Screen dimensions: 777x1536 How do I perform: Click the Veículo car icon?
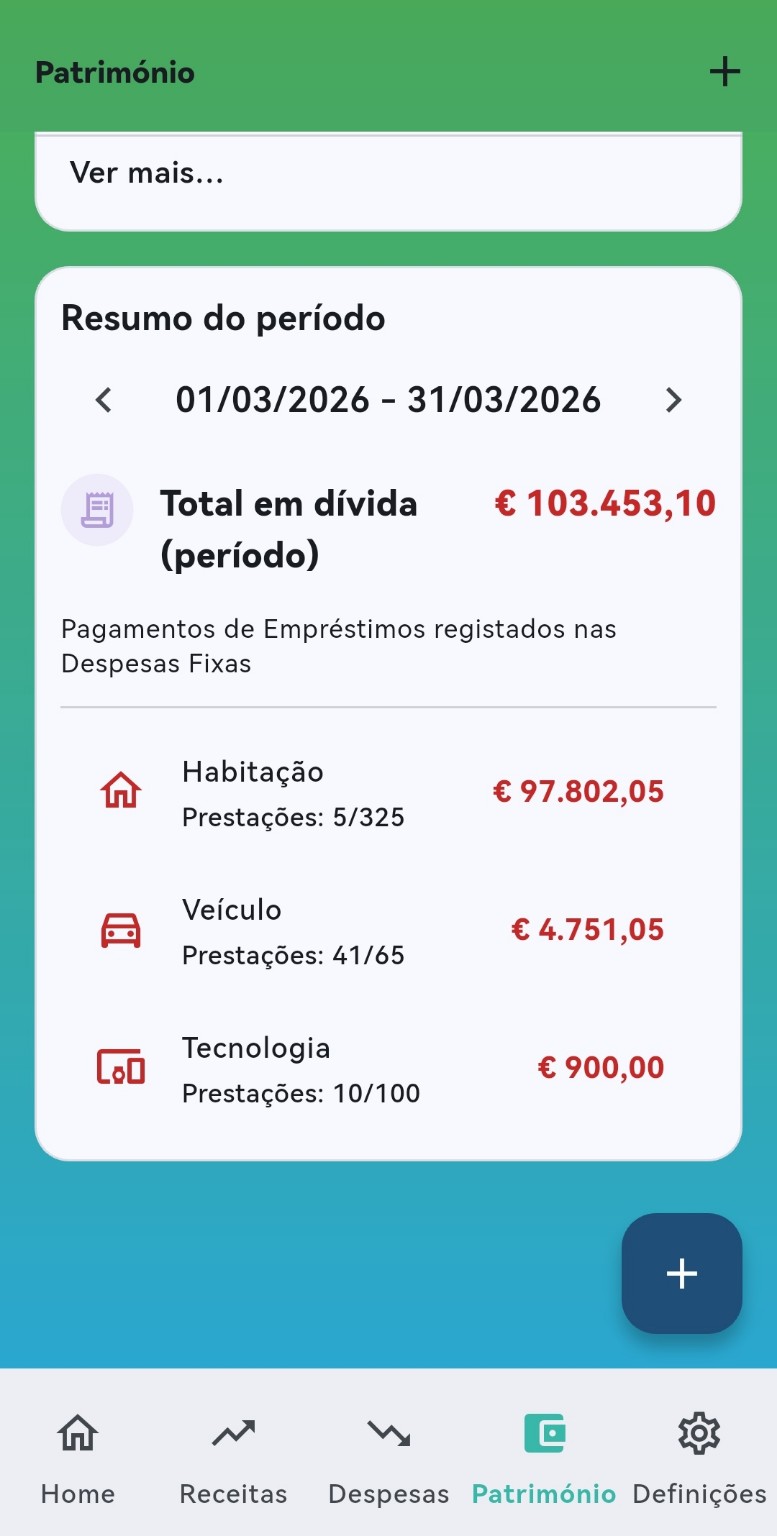[x=119, y=929]
